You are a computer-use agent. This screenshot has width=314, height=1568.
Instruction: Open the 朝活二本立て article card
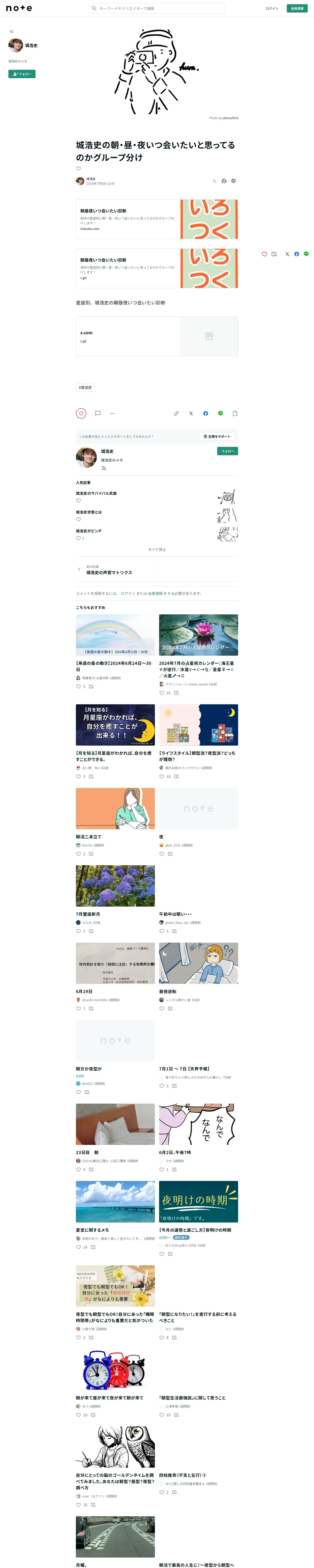pos(115,822)
